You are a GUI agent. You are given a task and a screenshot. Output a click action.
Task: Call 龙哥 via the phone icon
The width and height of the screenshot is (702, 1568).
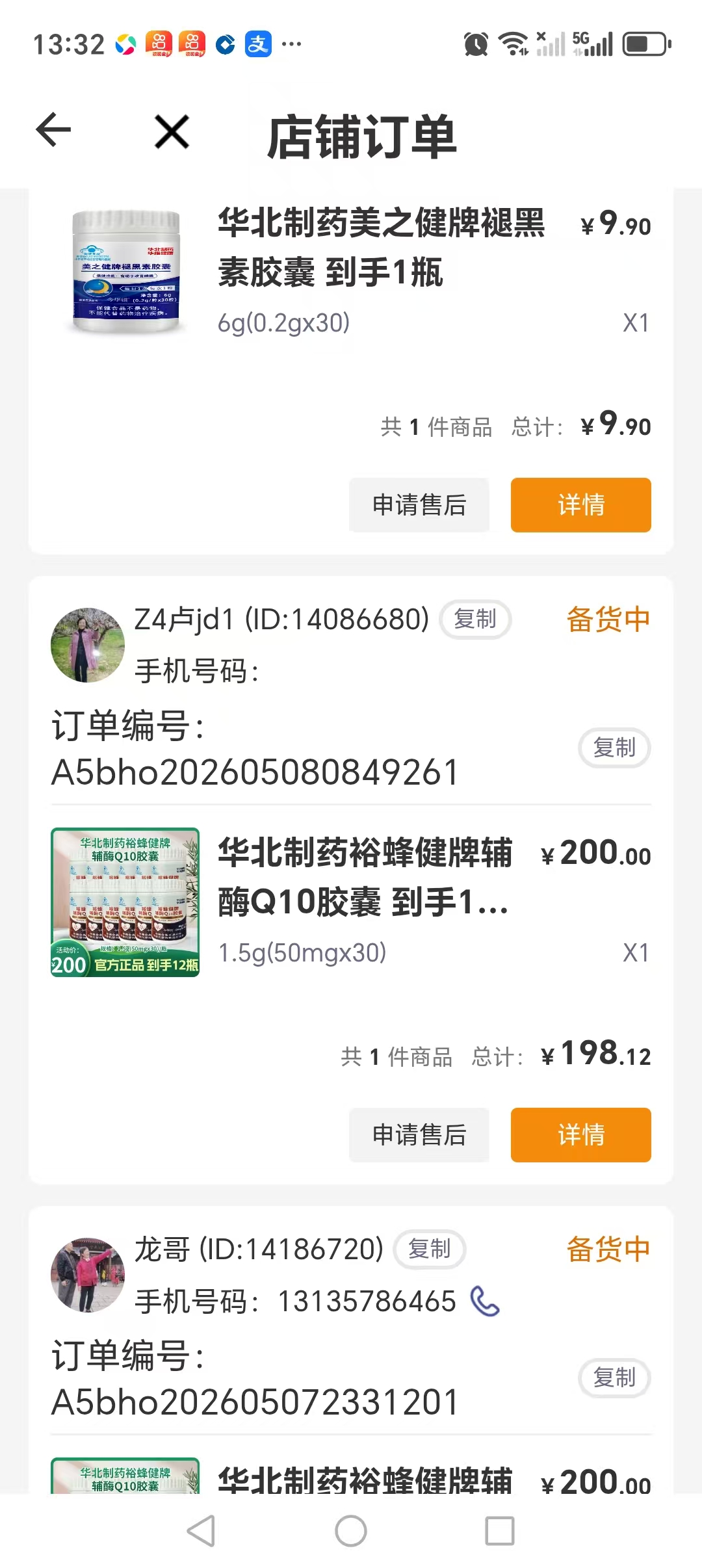click(x=485, y=1301)
